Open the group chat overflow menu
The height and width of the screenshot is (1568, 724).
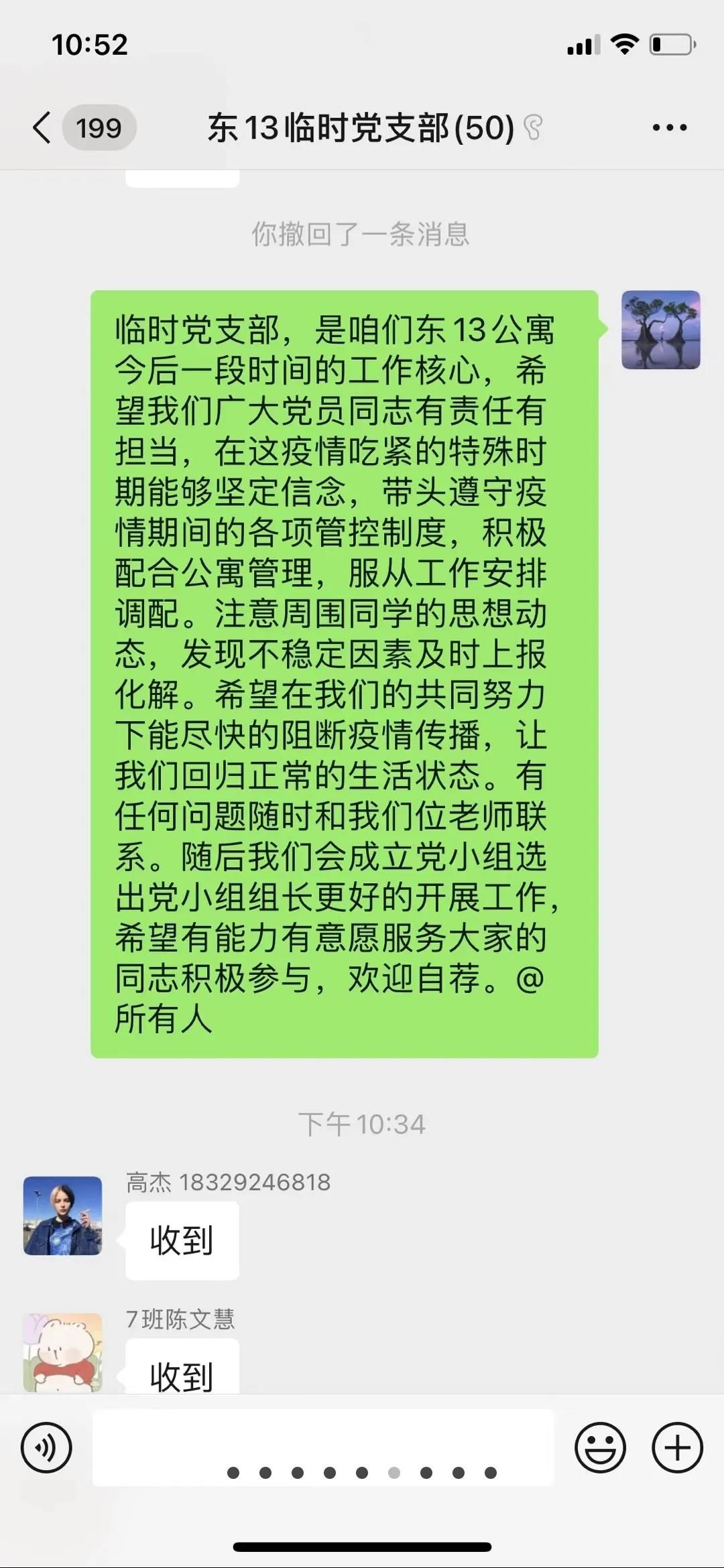670,127
